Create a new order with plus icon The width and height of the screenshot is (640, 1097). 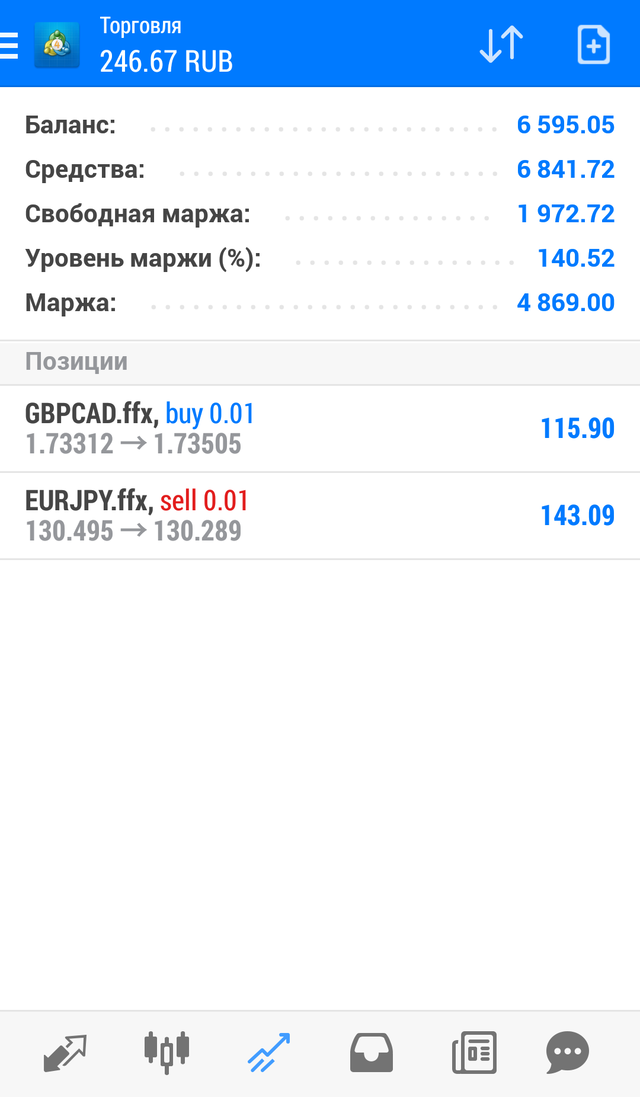(x=593, y=45)
